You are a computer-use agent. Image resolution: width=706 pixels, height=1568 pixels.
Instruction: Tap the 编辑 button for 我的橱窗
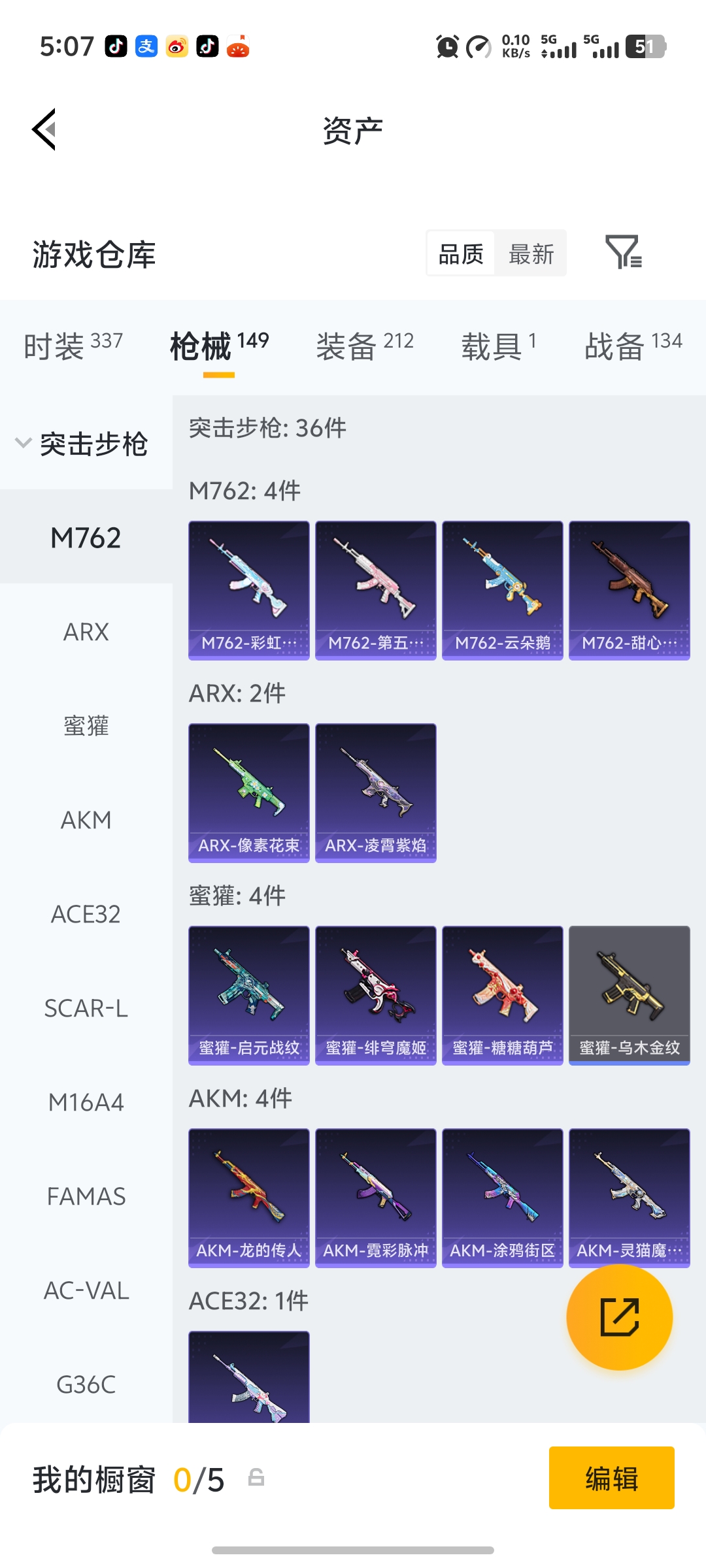click(611, 1478)
